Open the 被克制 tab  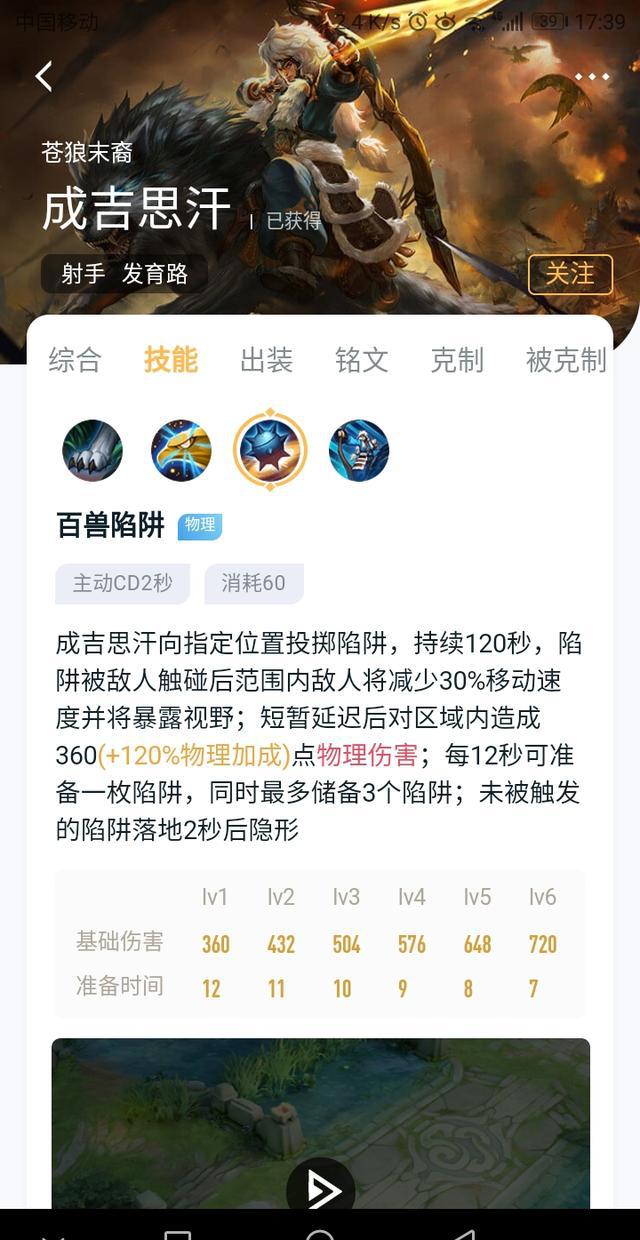pyautogui.click(x=566, y=360)
